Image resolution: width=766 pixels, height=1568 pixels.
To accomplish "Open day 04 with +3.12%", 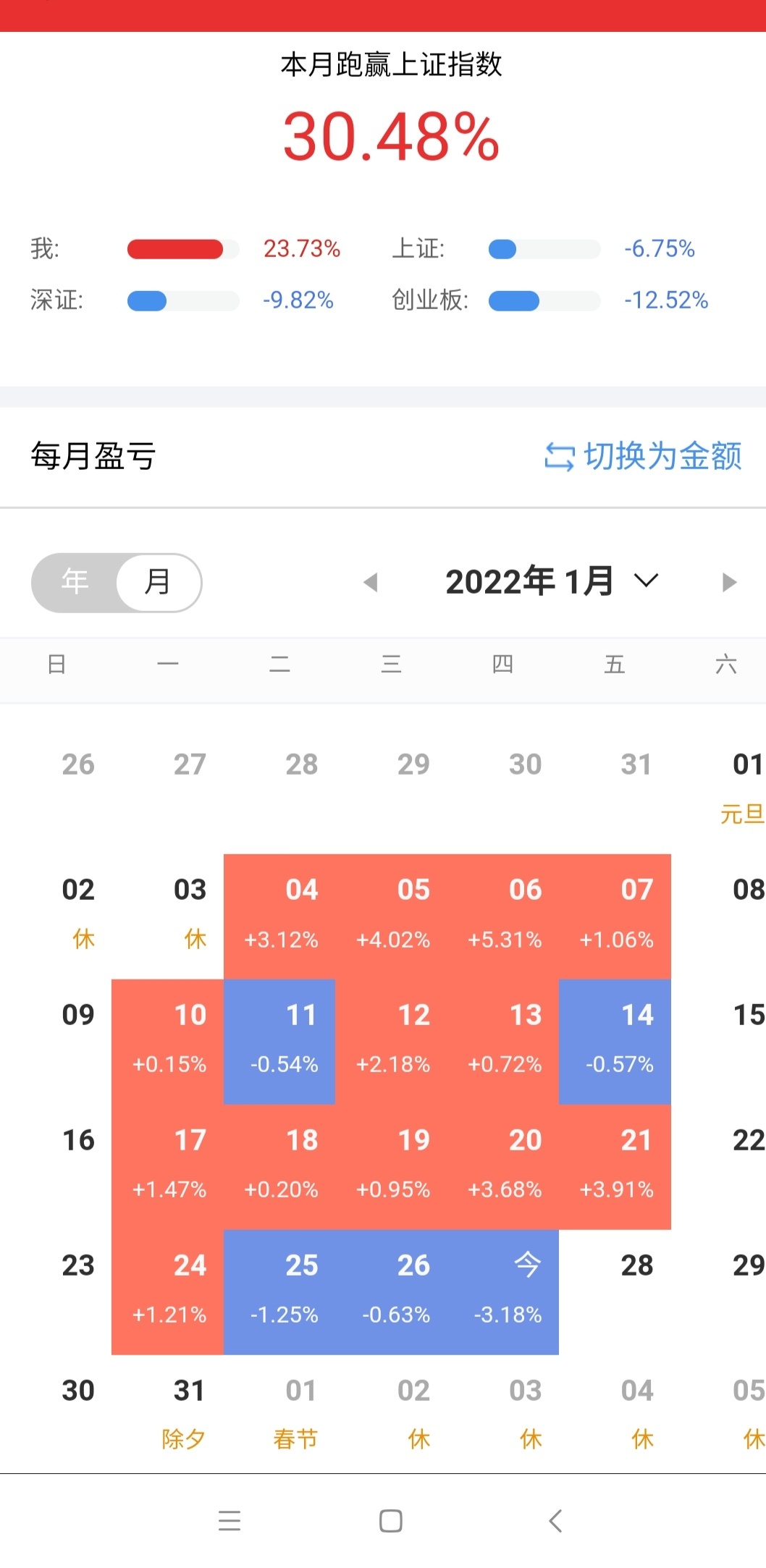I will coord(279,916).
